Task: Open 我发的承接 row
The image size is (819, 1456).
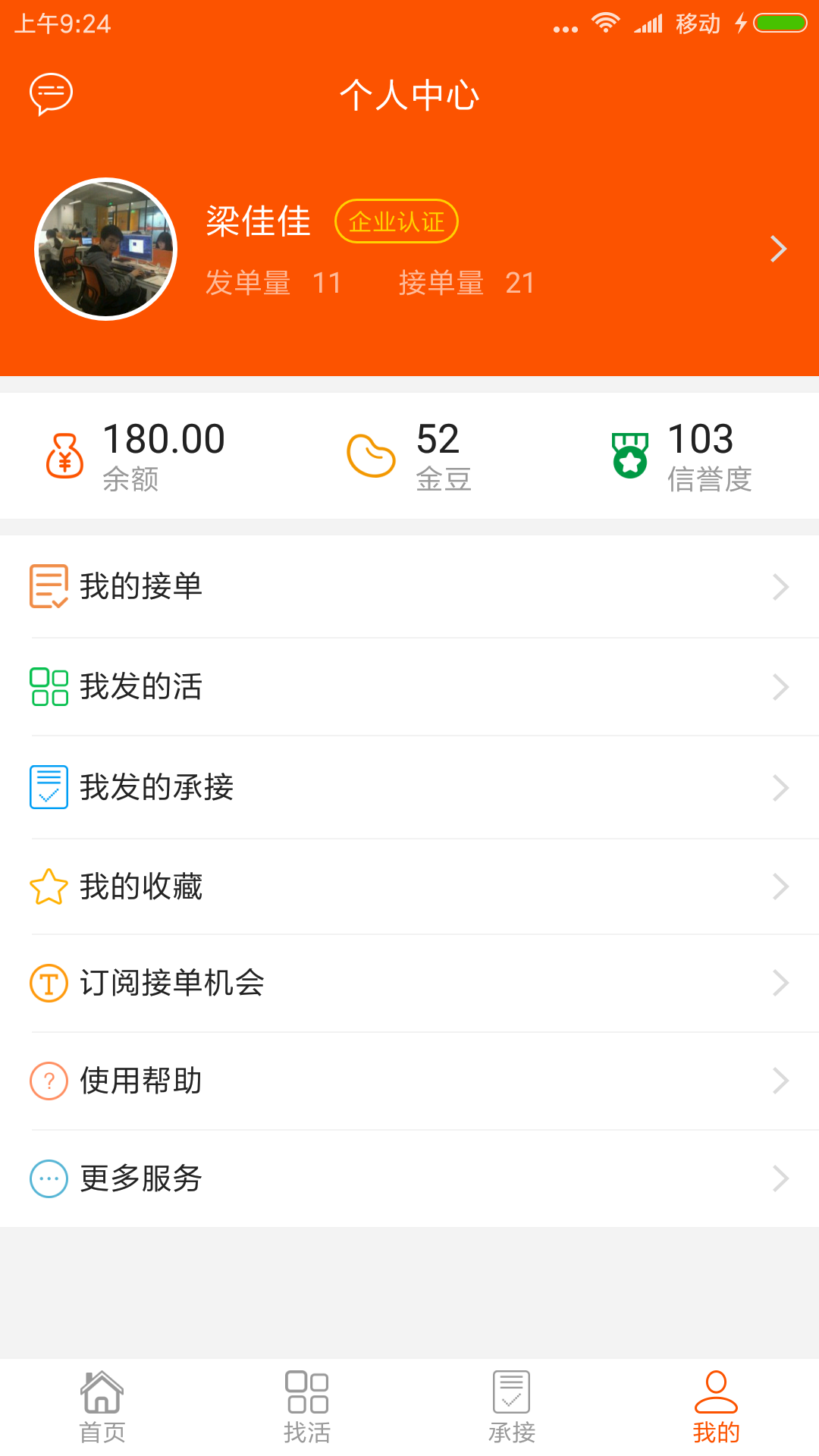Action: pyautogui.click(x=409, y=787)
